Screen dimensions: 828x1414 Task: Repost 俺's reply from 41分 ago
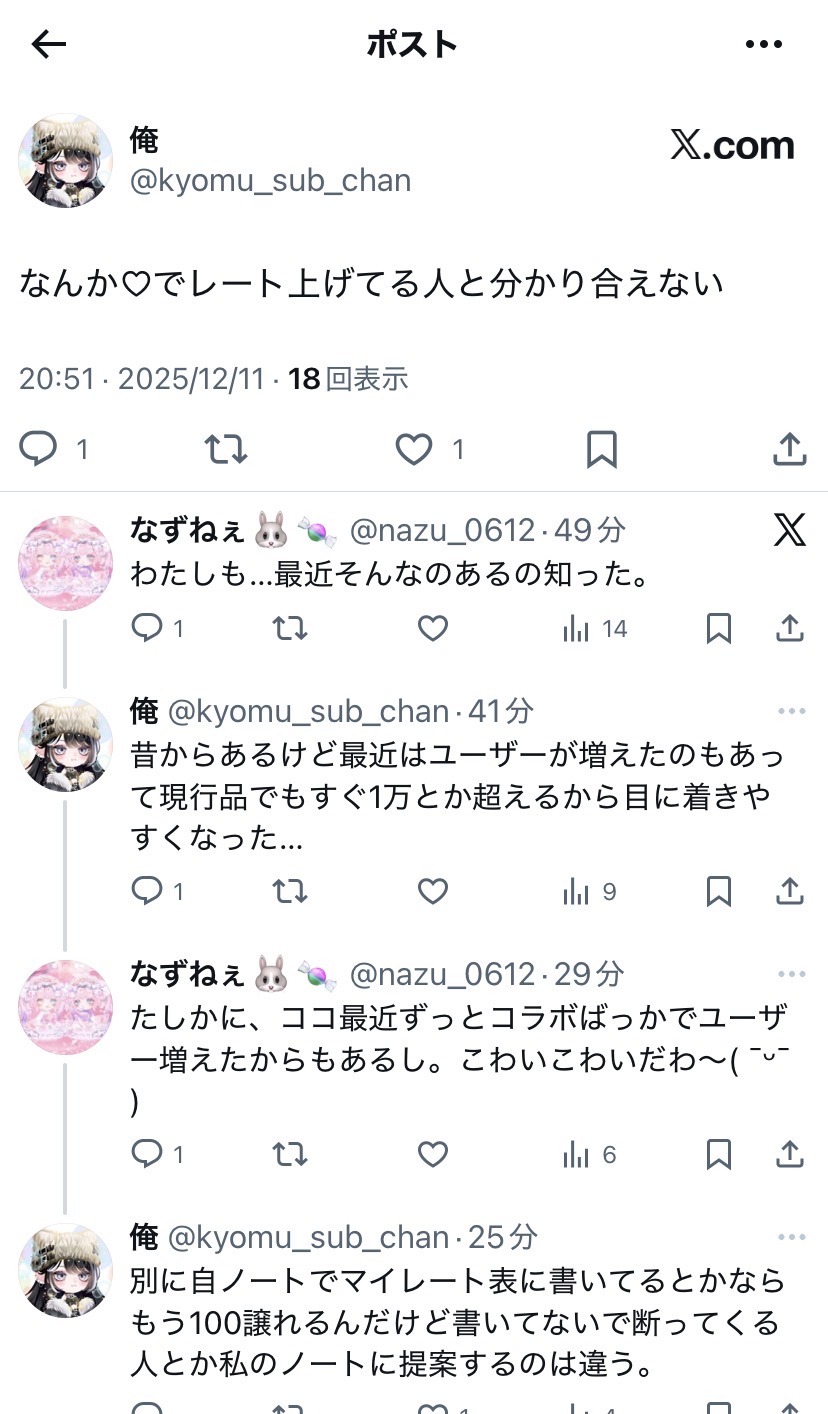290,891
